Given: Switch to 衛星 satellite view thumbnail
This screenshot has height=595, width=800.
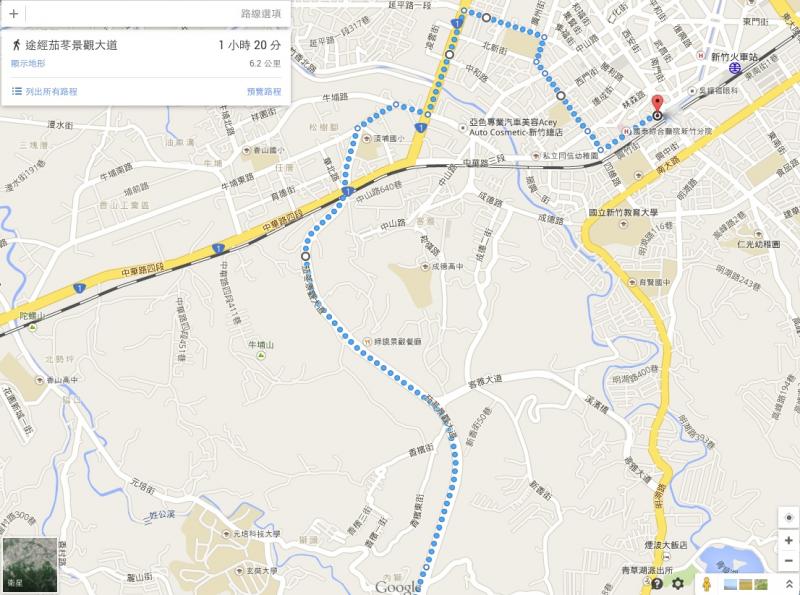Looking at the screenshot, I should coord(27,563).
